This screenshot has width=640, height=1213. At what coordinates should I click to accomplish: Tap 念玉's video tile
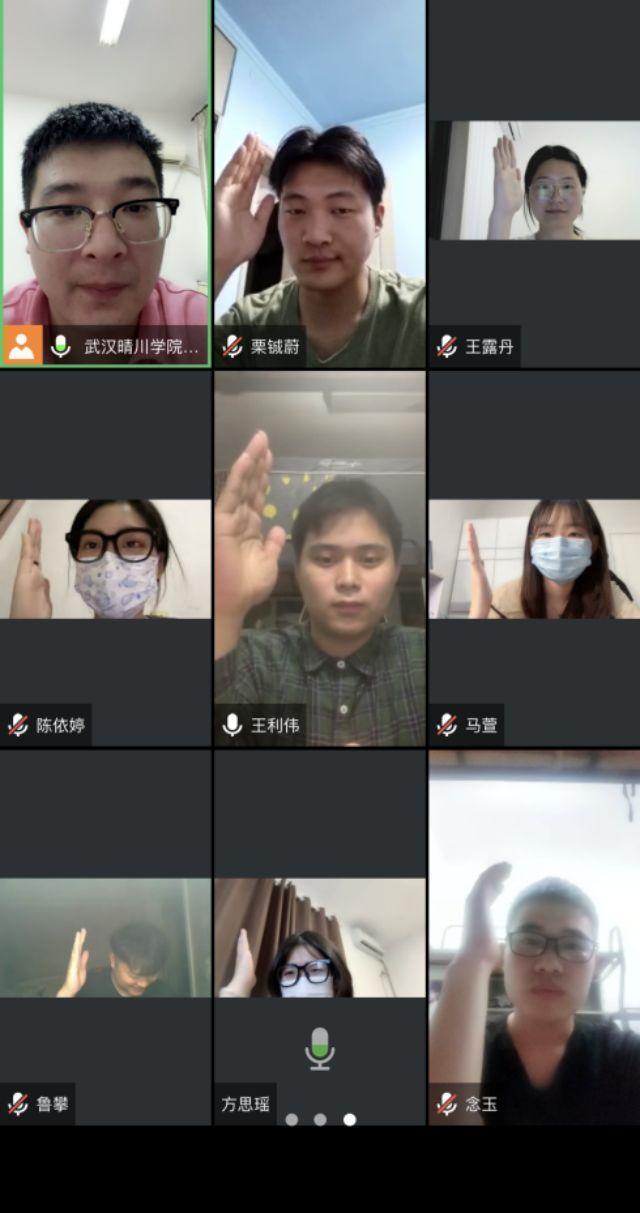click(534, 937)
